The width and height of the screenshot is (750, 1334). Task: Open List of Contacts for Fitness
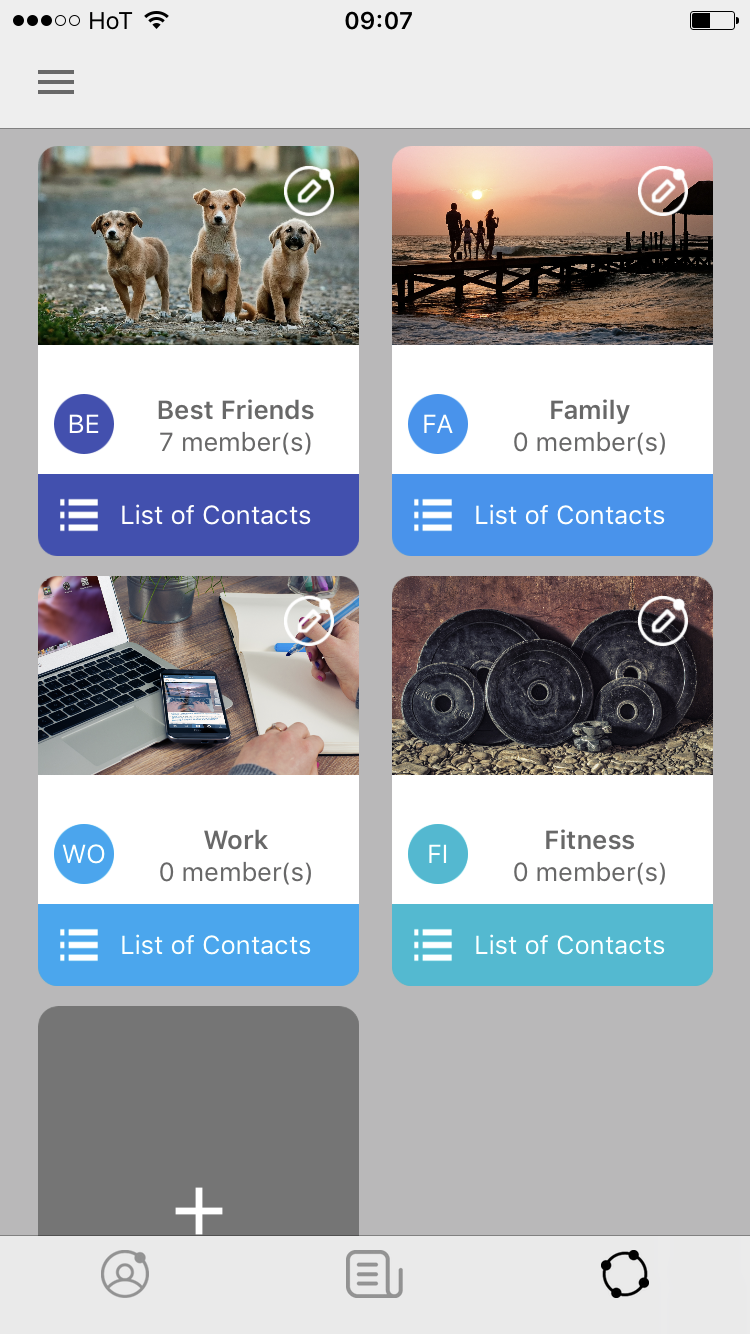(552, 945)
